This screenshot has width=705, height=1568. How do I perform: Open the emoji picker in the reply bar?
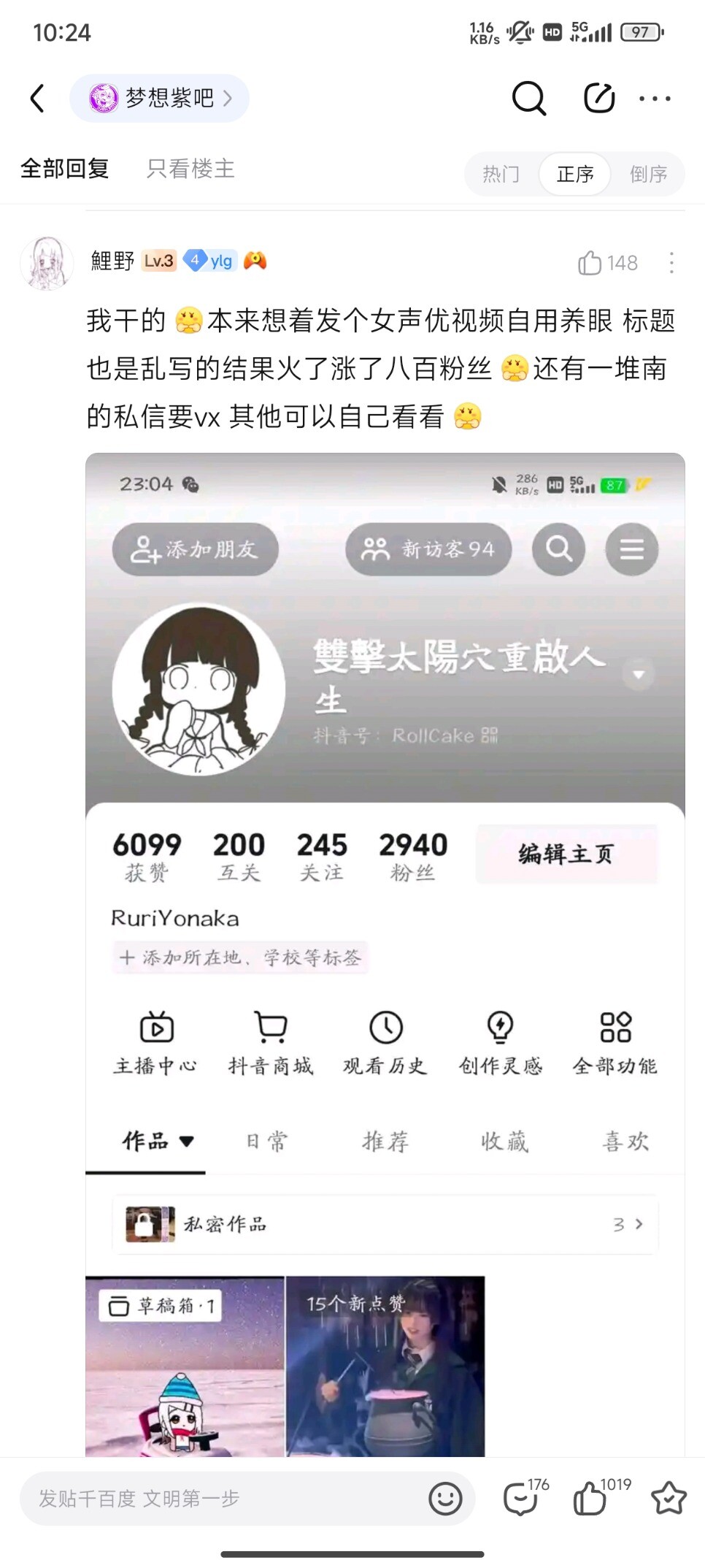coord(445,1499)
